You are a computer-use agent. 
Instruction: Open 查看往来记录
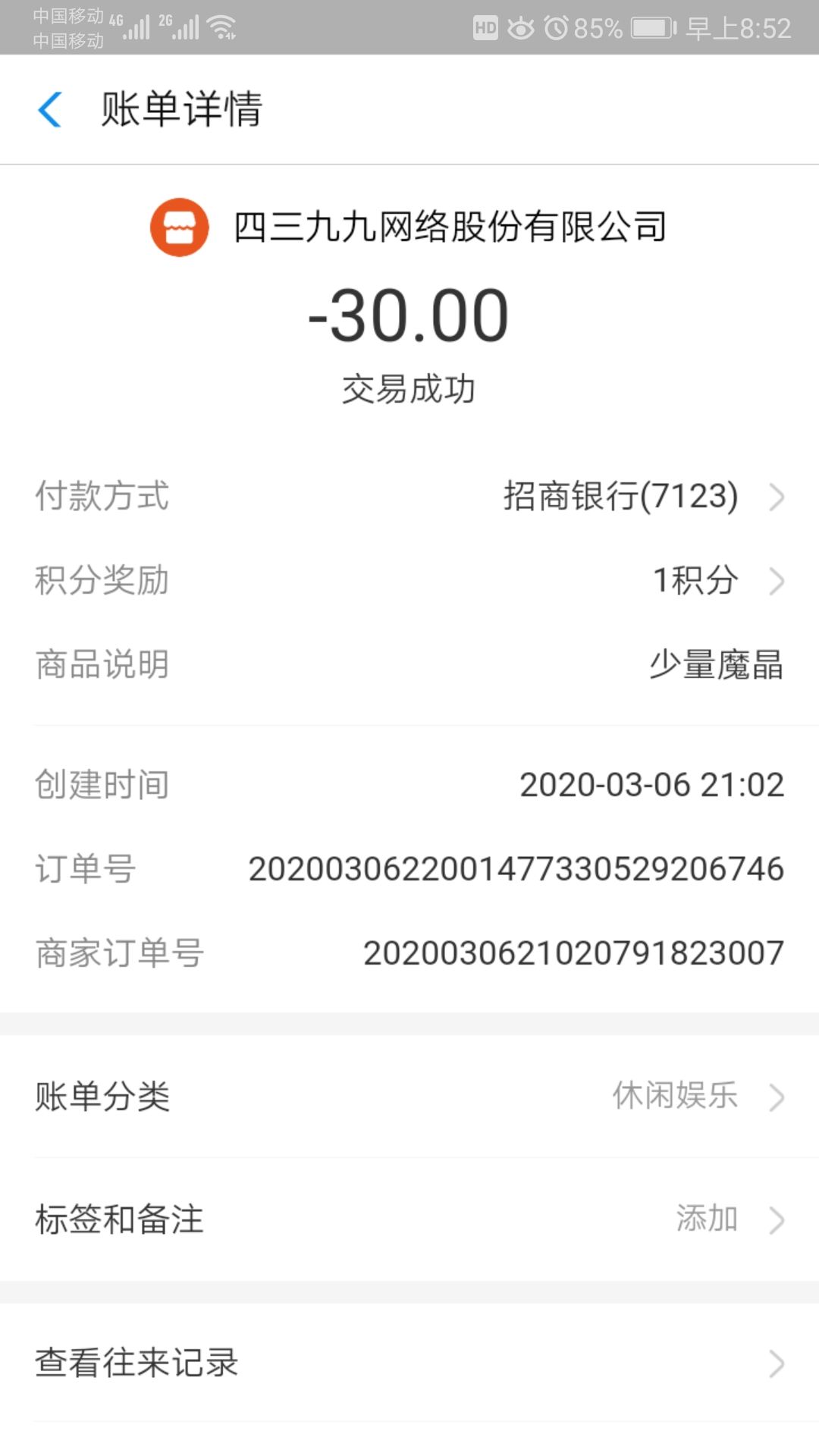pyautogui.click(x=409, y=1363)
